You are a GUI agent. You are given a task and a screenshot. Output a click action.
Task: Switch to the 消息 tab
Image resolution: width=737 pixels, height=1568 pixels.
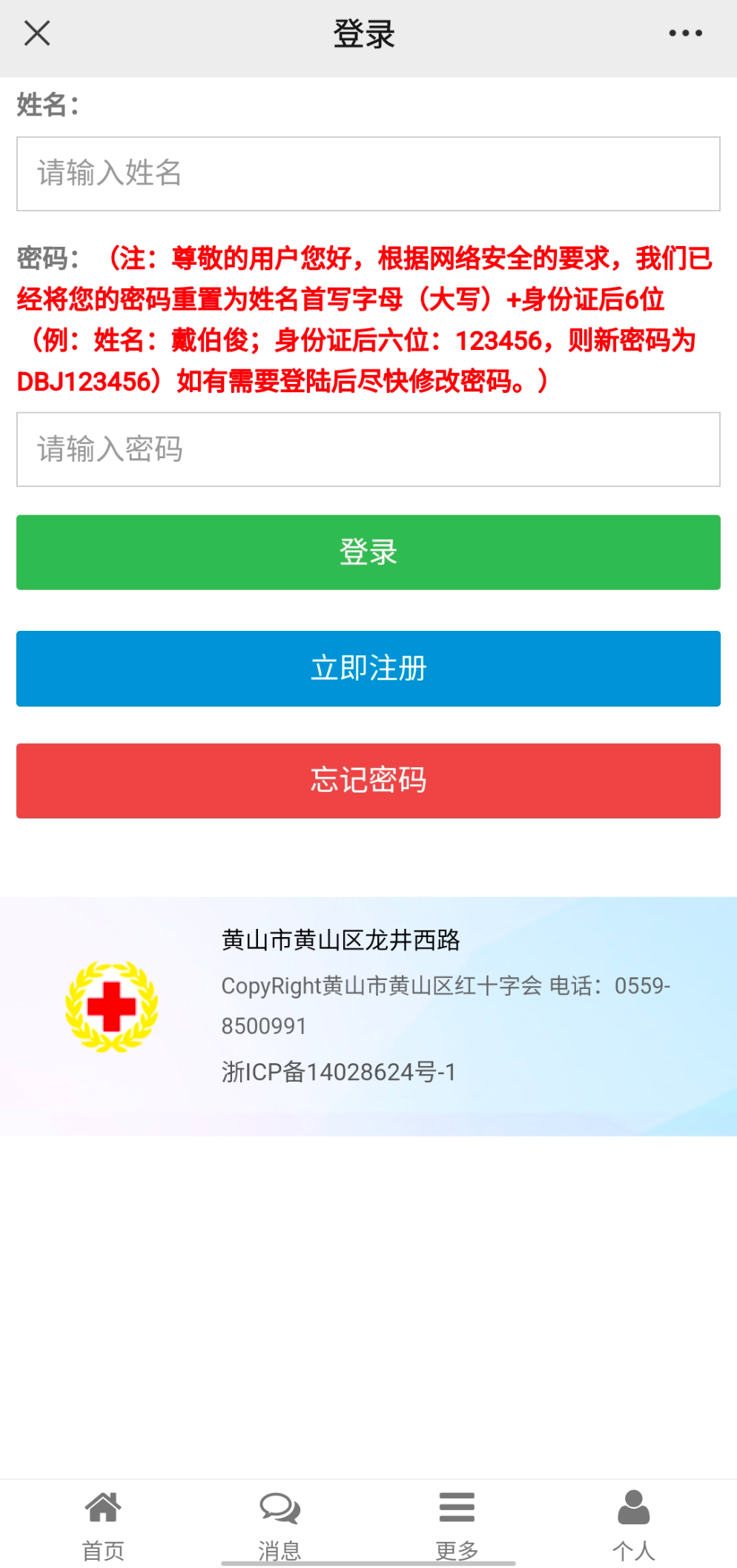tap(280, 1525)
